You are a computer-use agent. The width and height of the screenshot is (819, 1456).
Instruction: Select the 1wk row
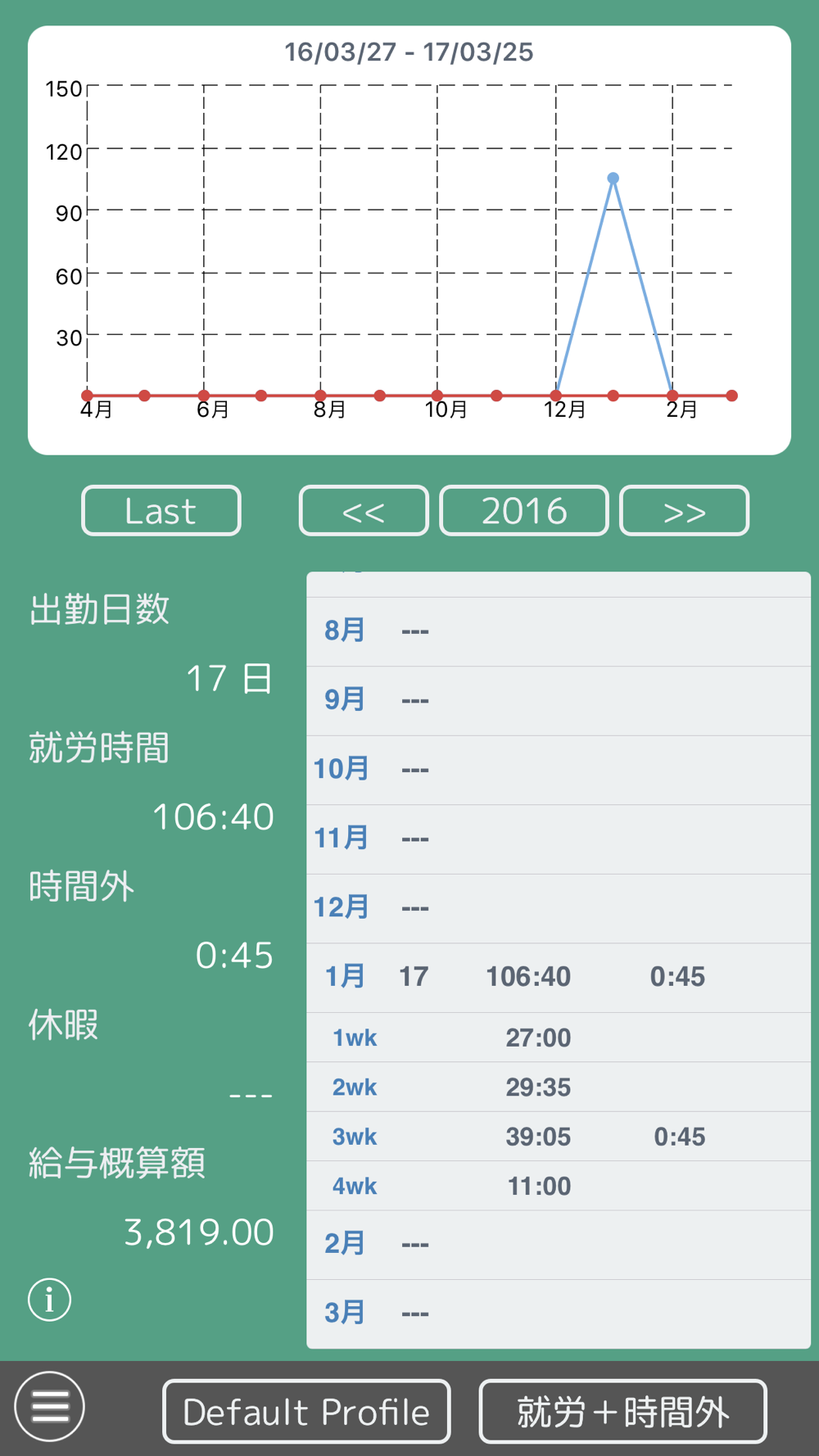[559, 1038]
